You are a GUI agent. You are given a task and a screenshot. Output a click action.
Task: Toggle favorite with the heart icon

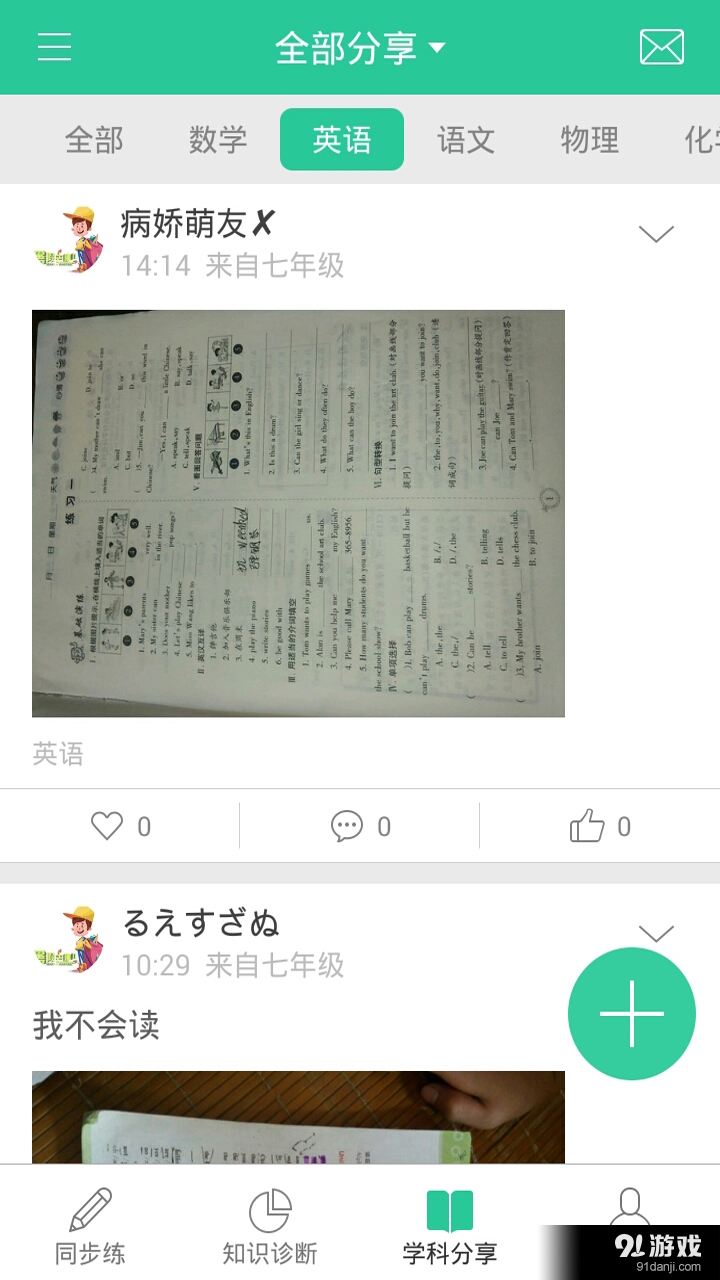point(108,826)
